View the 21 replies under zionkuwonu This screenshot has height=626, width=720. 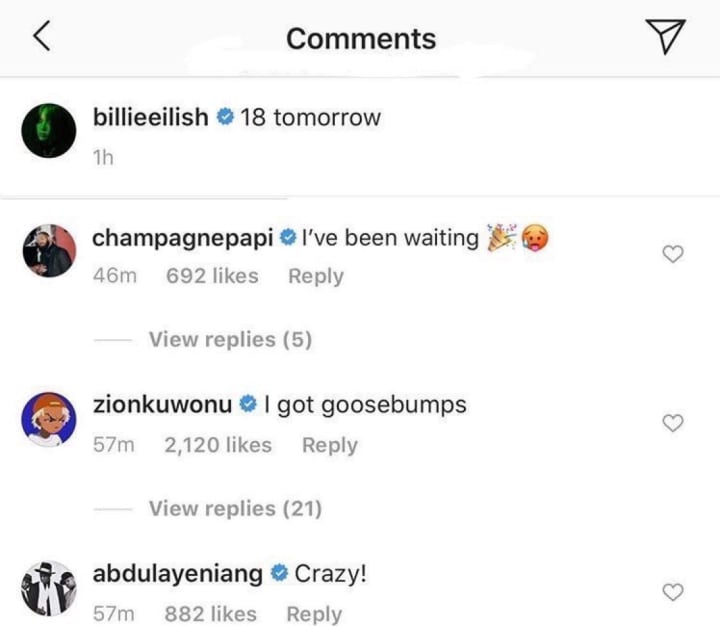(x=235, y=508)
